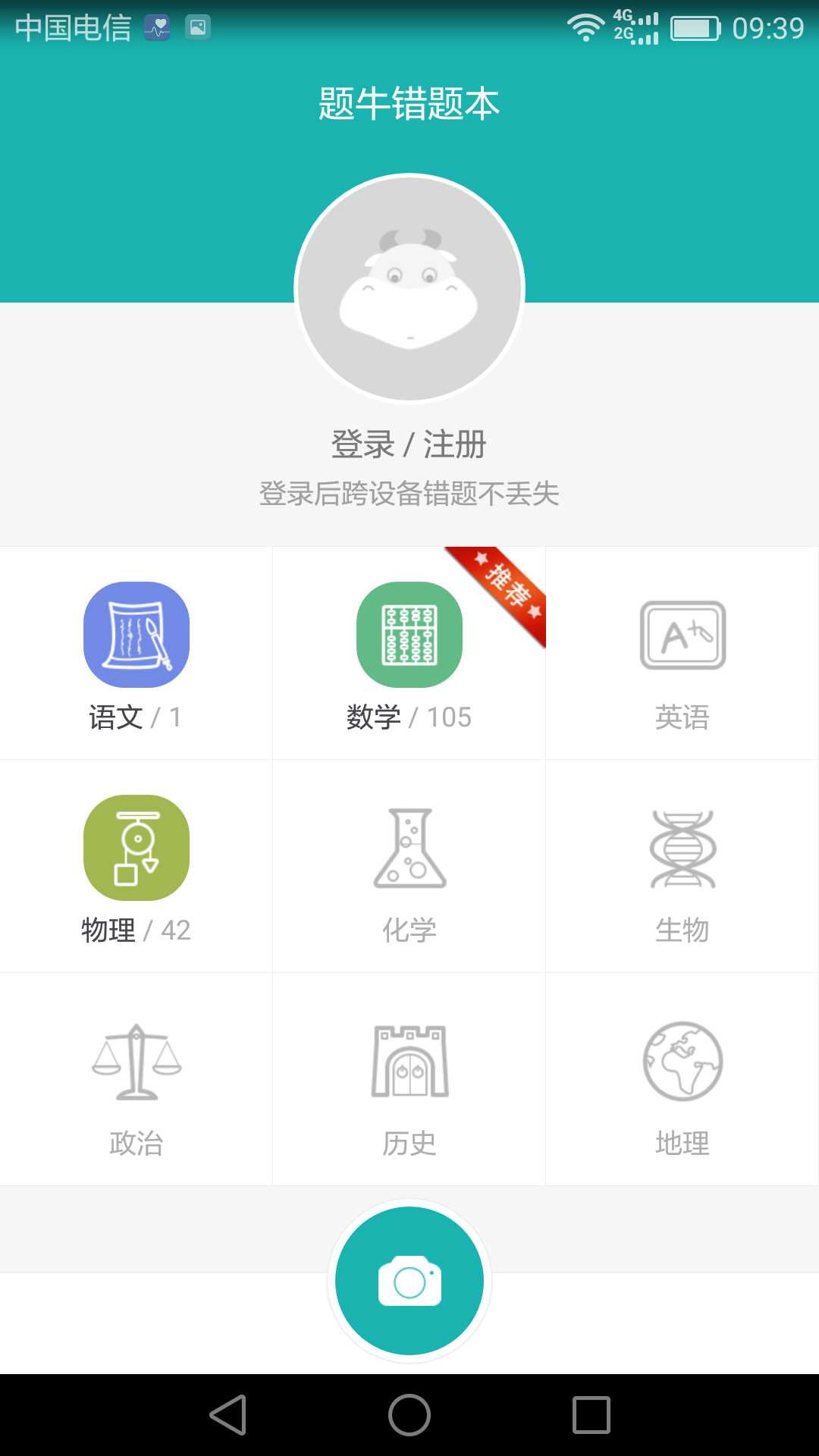The height and width of the screenshot is (1456, 819).
Task: Go back using the system back button
Action: click(x=227, y=1415)
